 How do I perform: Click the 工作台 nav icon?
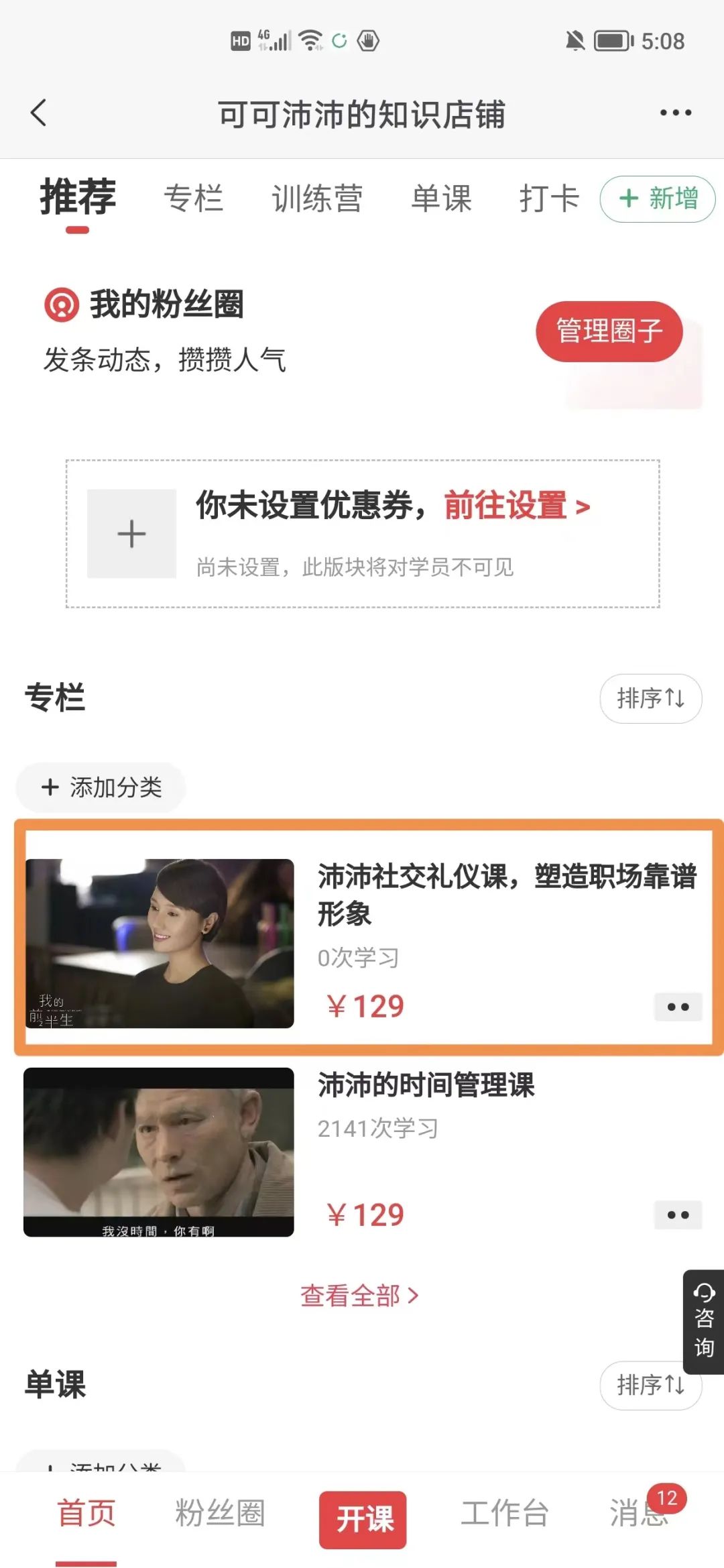tap(504, 1514)
